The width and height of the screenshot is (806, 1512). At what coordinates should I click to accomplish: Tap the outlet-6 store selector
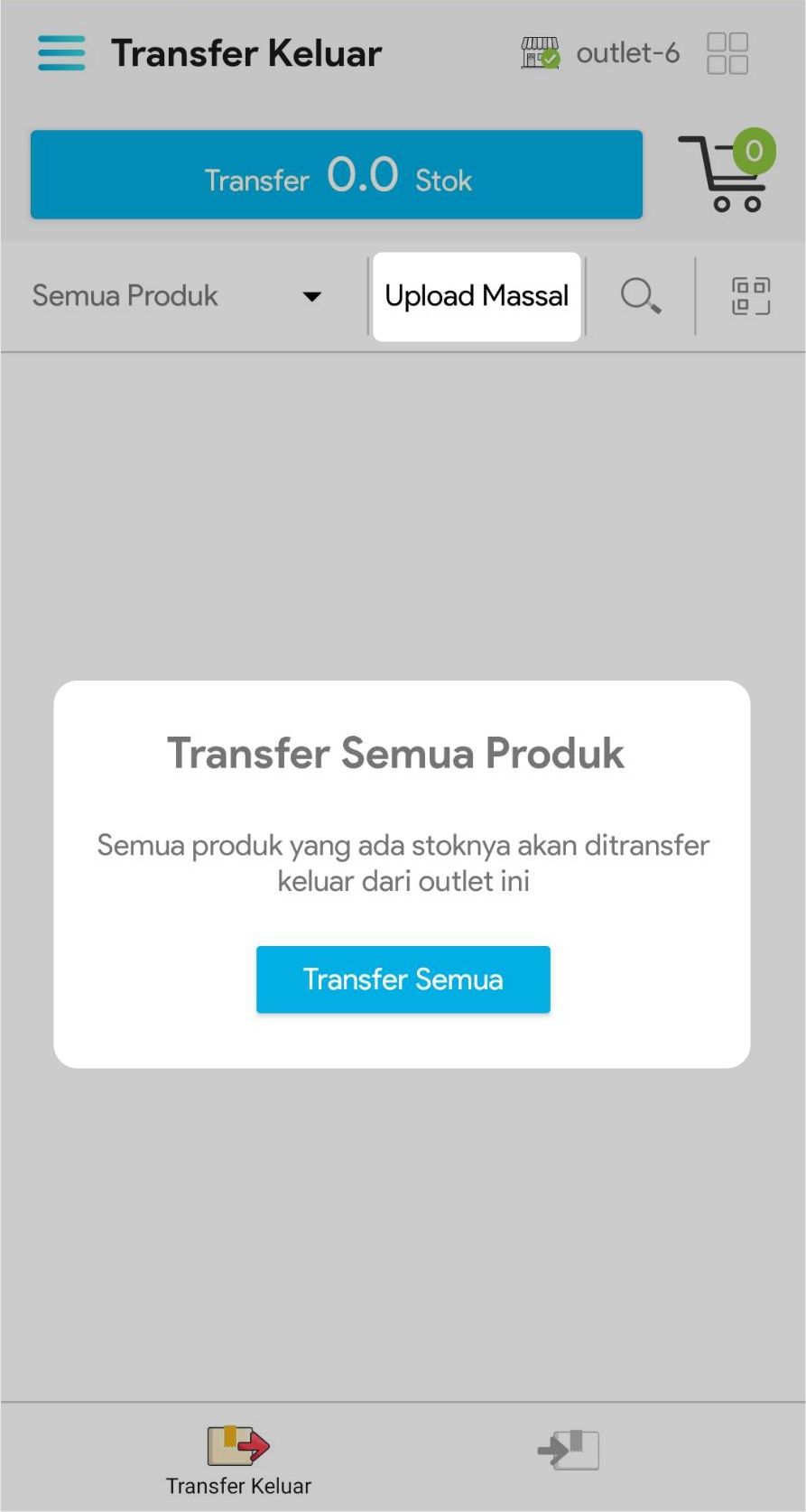[x=600, y=53]
